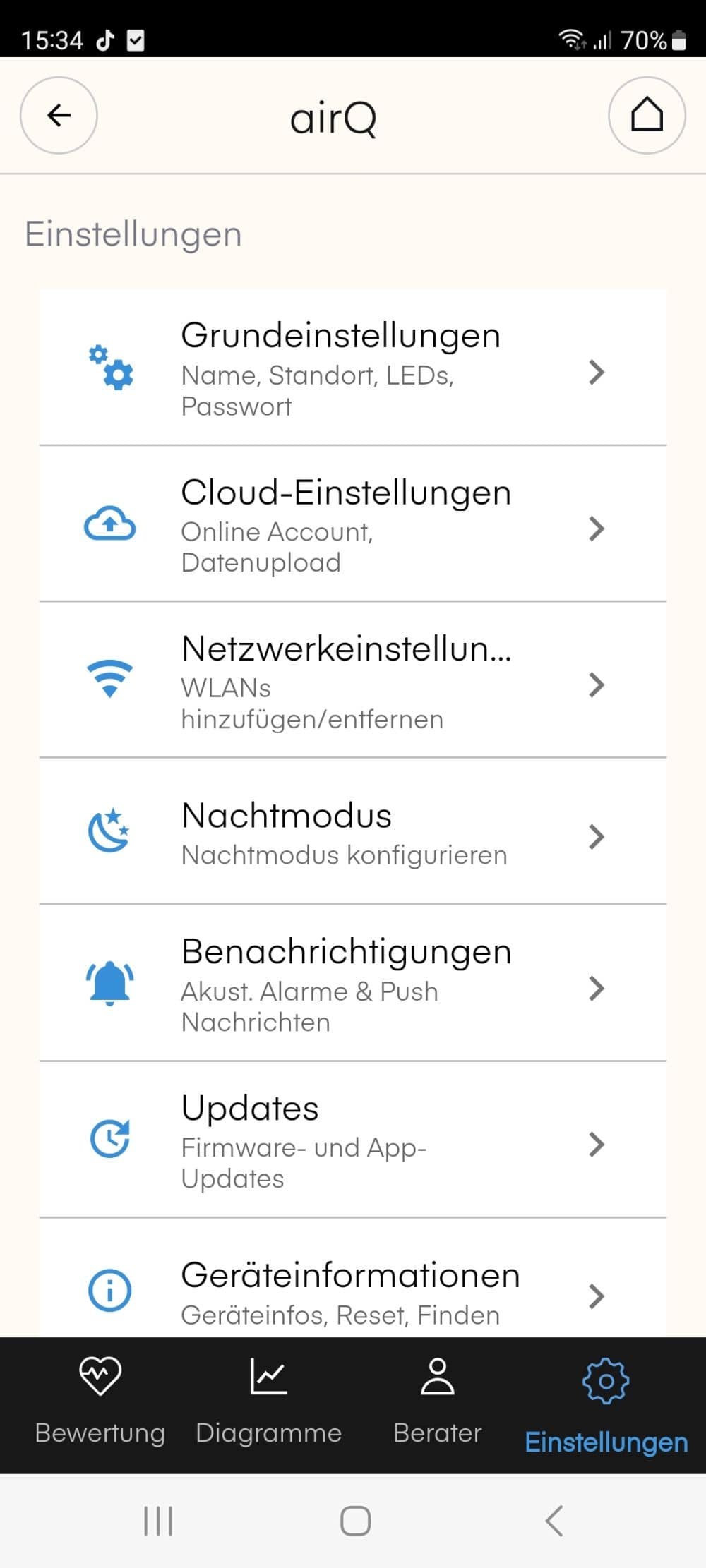Open Geräteinformationen row
706x1568 pixels.
click(353, 1291)
